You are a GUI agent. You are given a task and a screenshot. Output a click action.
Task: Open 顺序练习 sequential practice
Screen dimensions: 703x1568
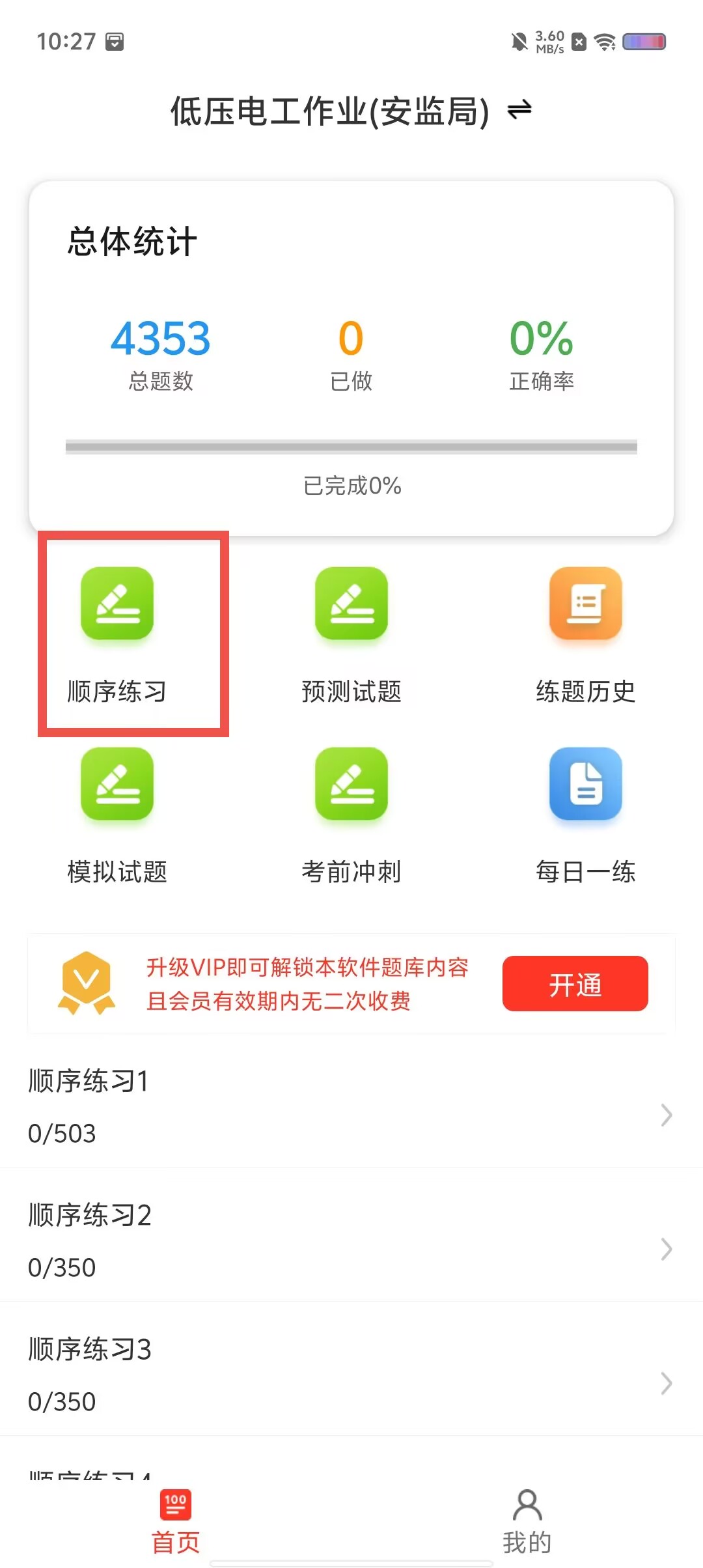(x=117, y=636)
